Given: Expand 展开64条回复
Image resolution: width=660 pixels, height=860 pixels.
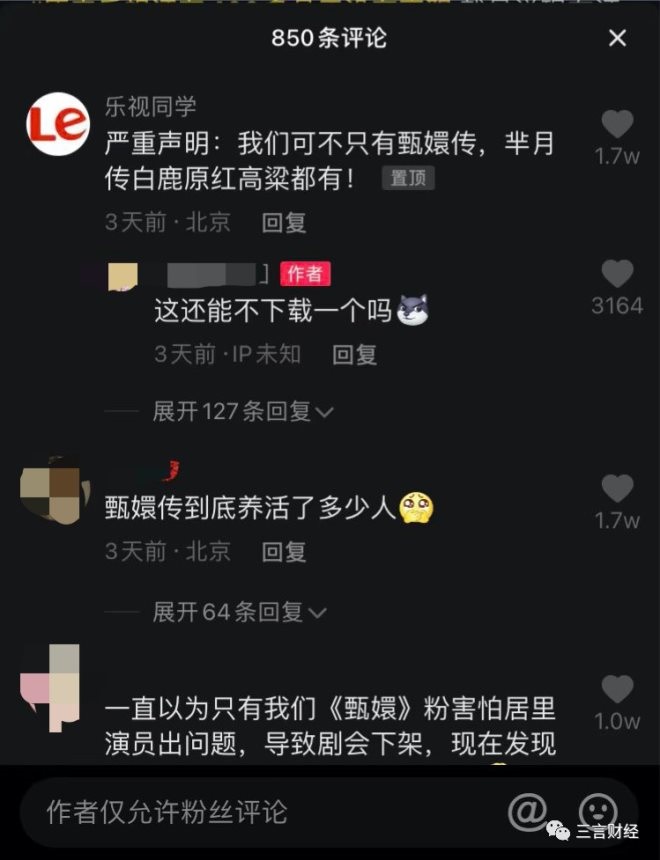Looking at the screenshot, I should coord(239,611).
